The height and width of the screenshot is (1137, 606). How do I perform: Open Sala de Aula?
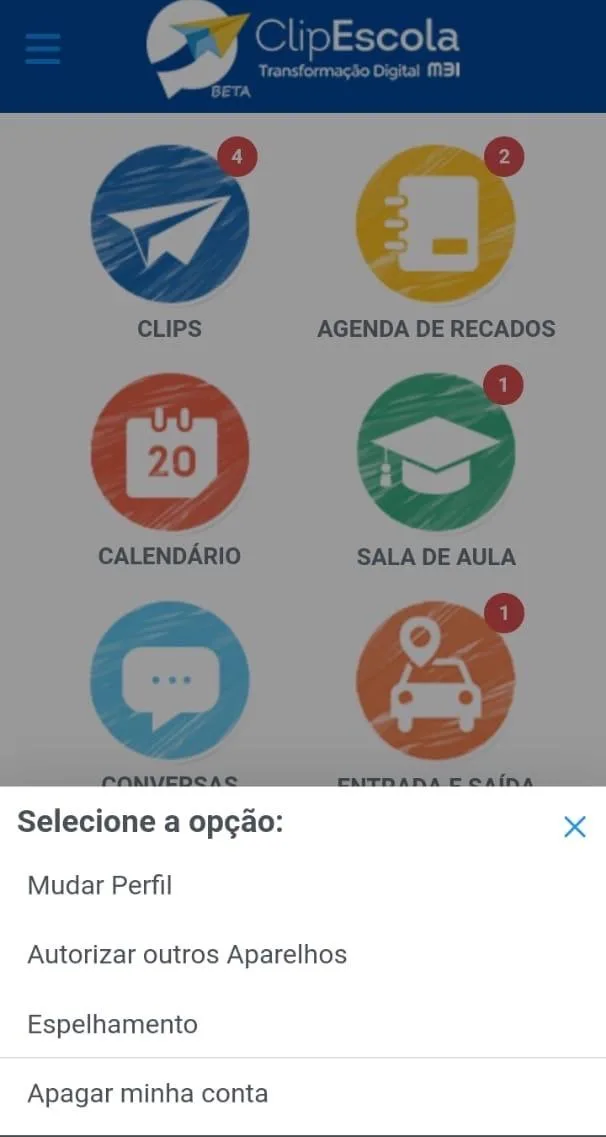point(436,453)
